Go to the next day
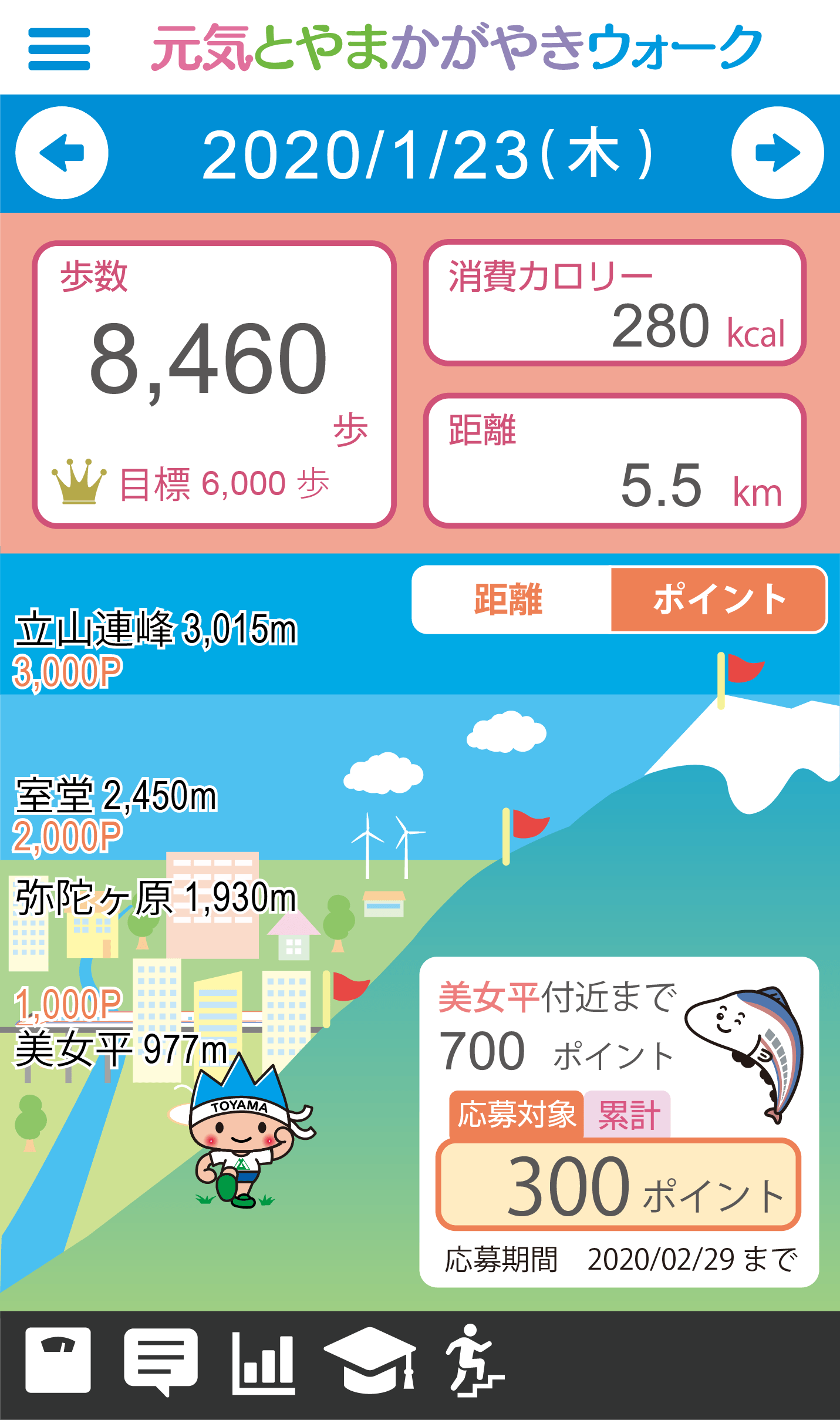The image size is (840, 1420). tap(778, 153)
